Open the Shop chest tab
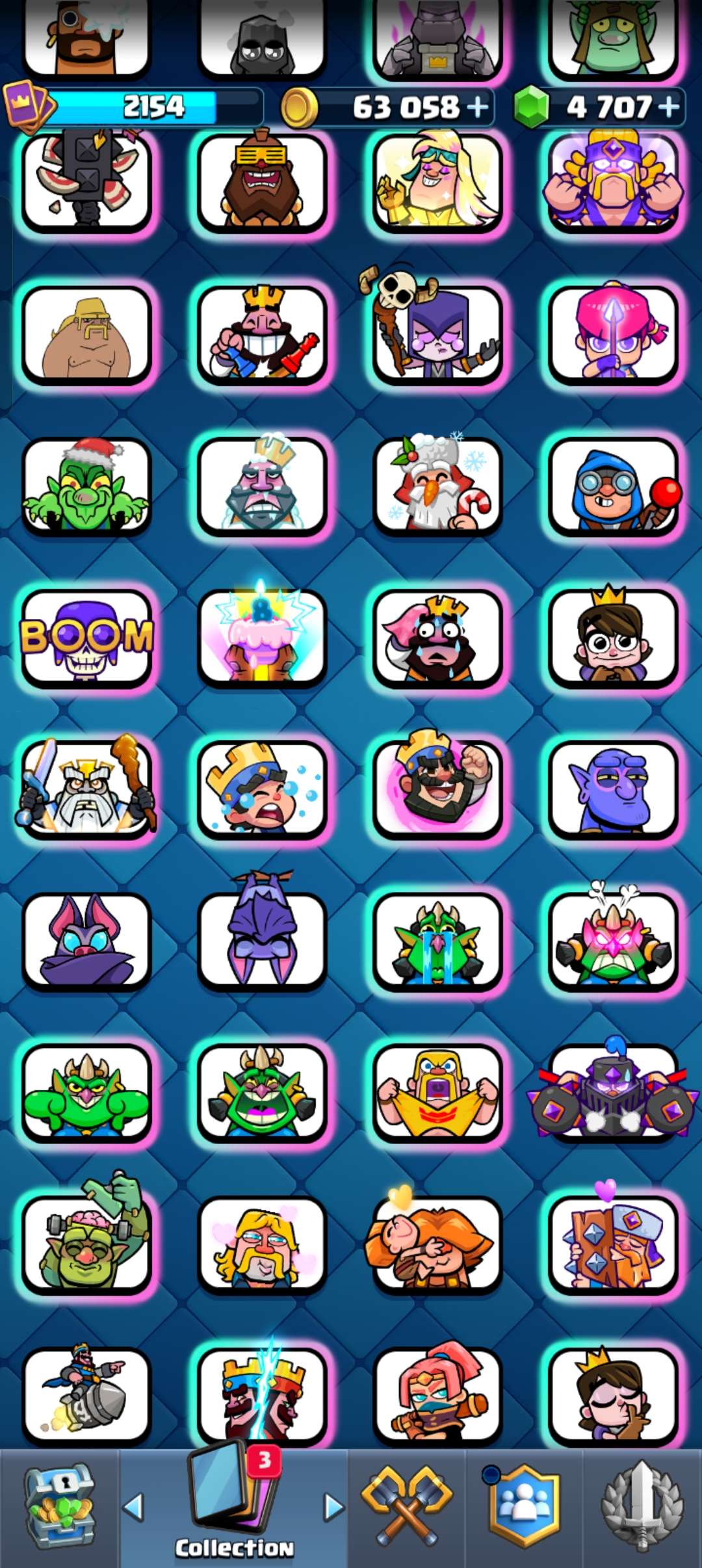702x1568 pixels. coord(60,1508)
